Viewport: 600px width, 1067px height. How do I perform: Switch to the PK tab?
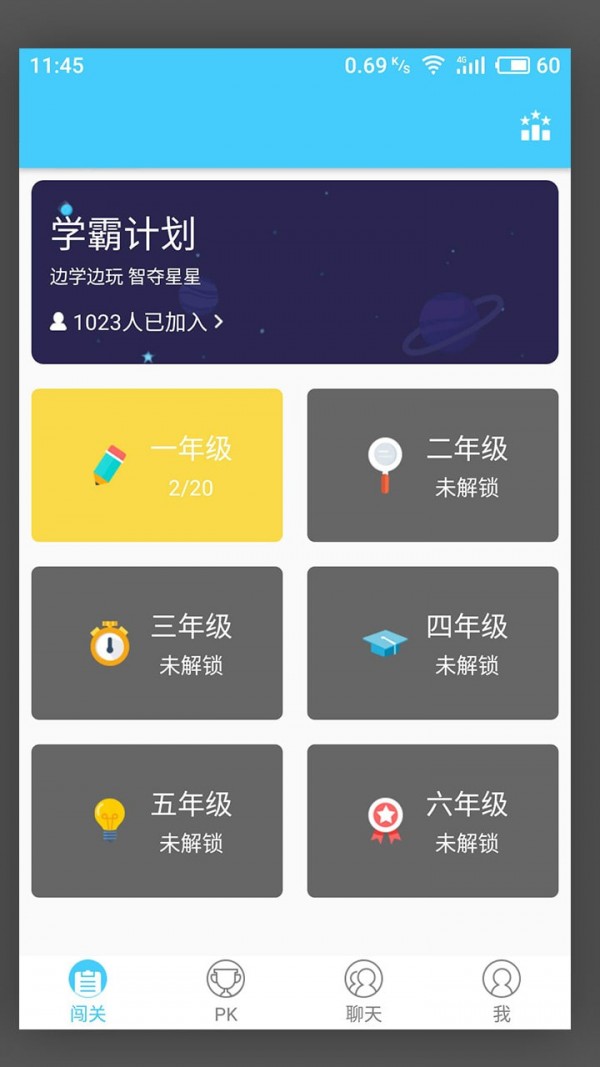click(x=226, y=992)
